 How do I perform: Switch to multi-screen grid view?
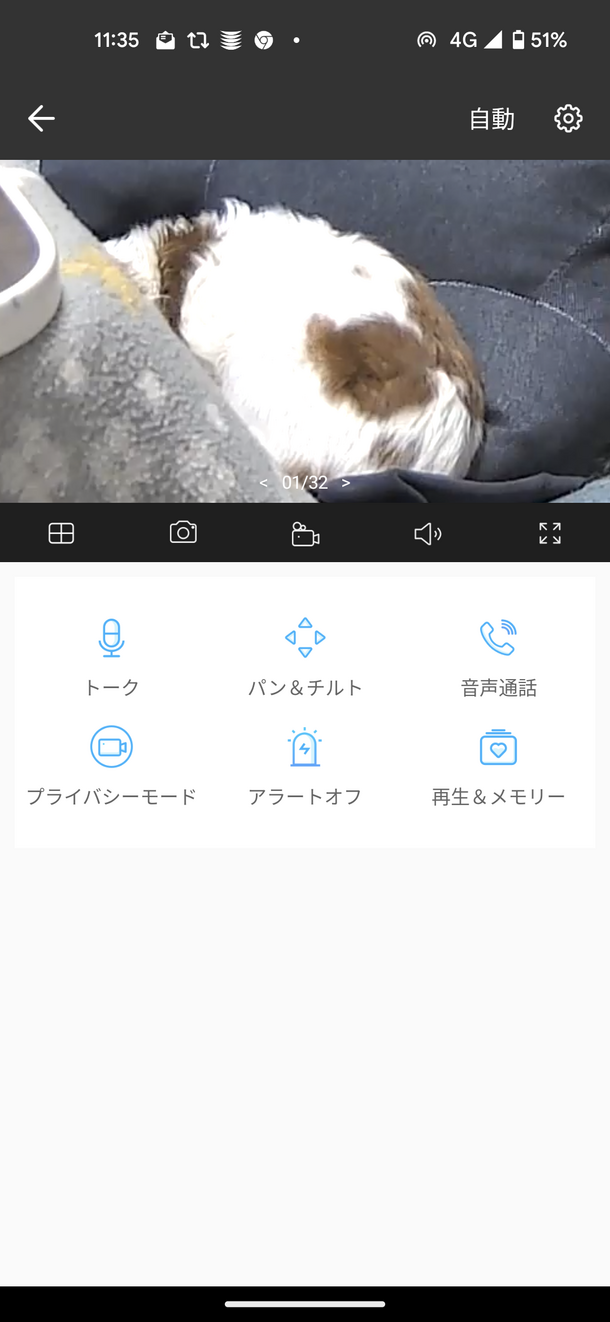(61, 534)
